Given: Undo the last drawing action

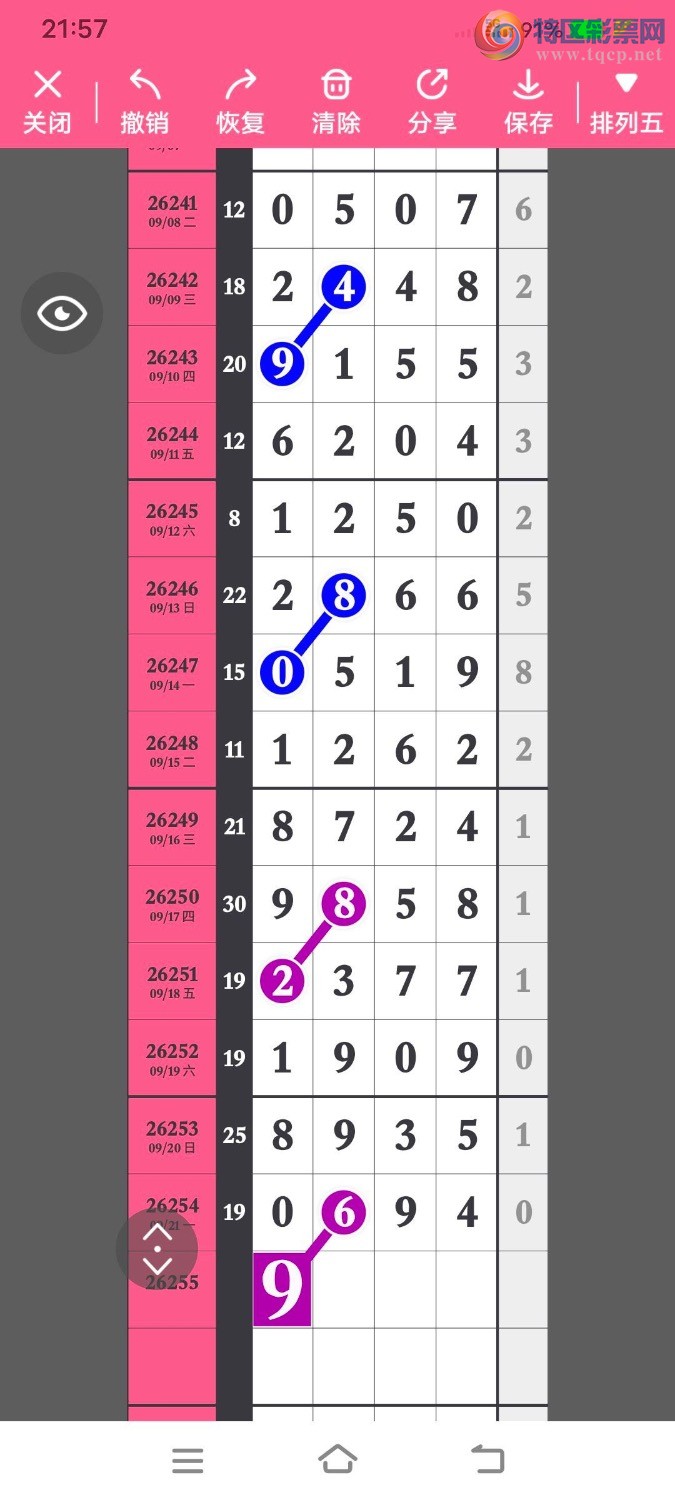Looking at the screenshot, I should point(144,103).
